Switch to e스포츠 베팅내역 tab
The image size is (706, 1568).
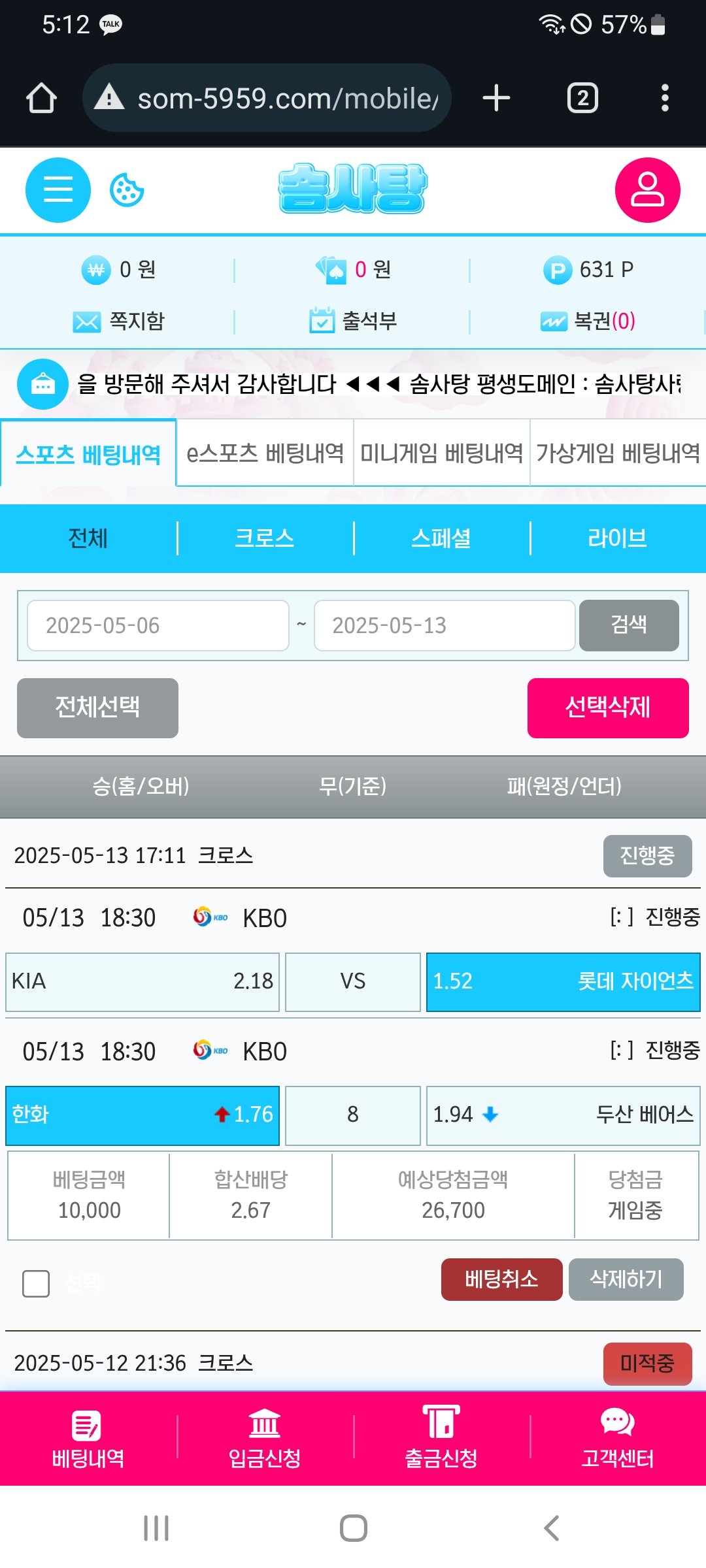pyautogui.click(x=265, y=453)
